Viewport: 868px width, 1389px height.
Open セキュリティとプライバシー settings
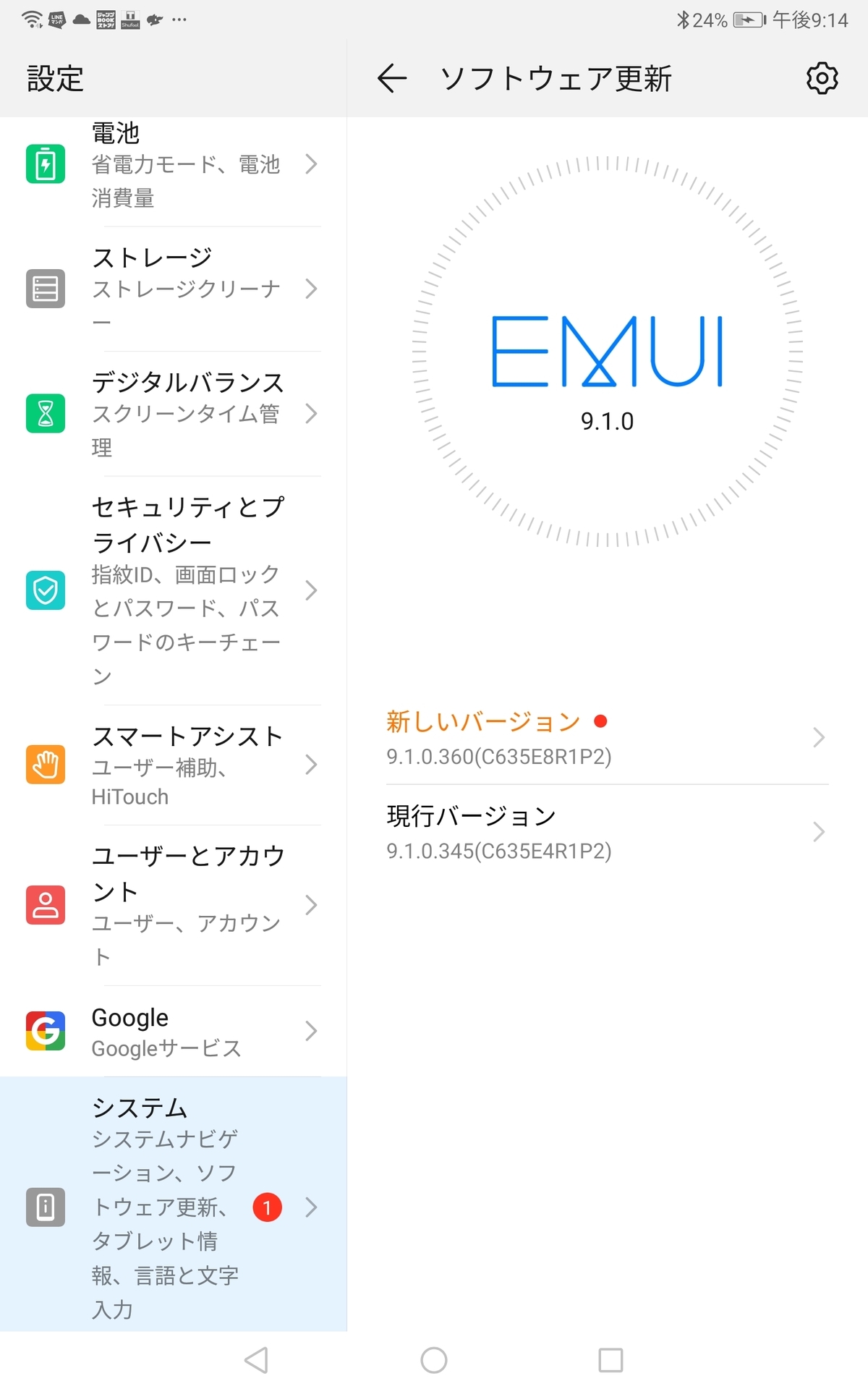pyautogui.click(x=174, y=590)
